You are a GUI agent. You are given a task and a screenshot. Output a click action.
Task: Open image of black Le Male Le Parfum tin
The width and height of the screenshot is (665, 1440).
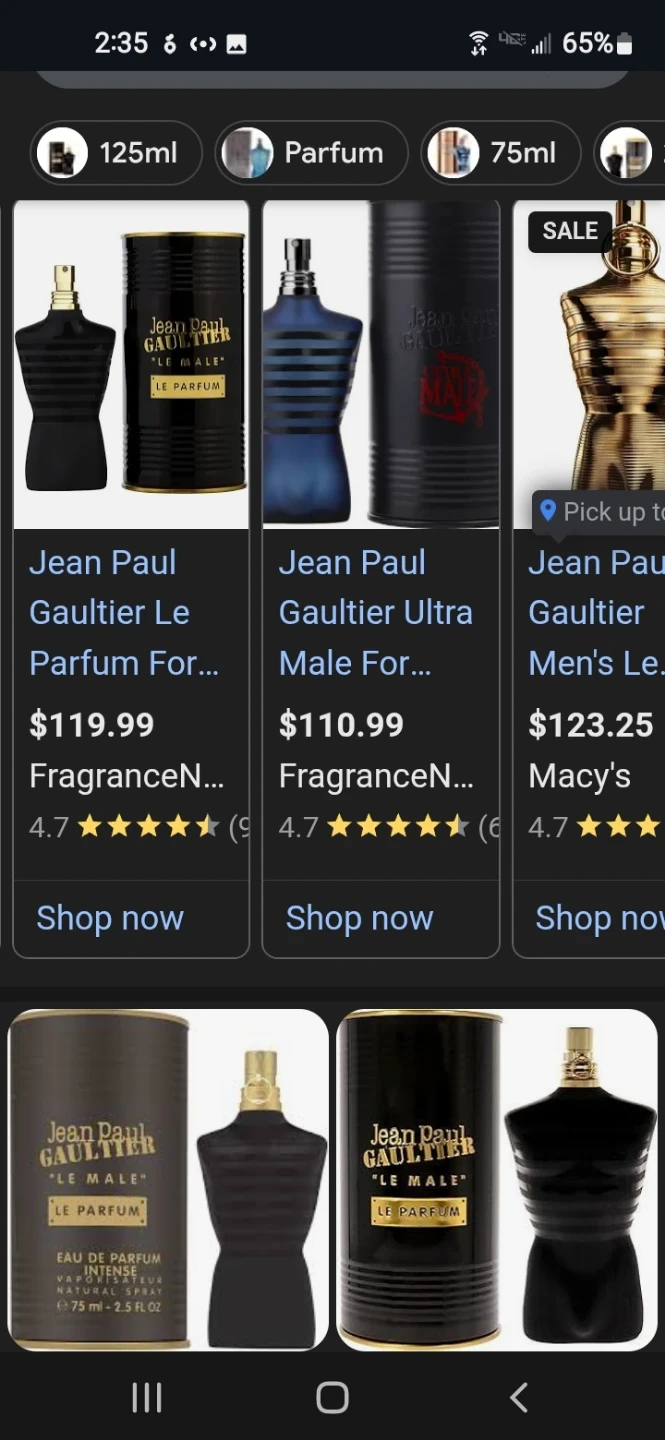(496, 1180)
